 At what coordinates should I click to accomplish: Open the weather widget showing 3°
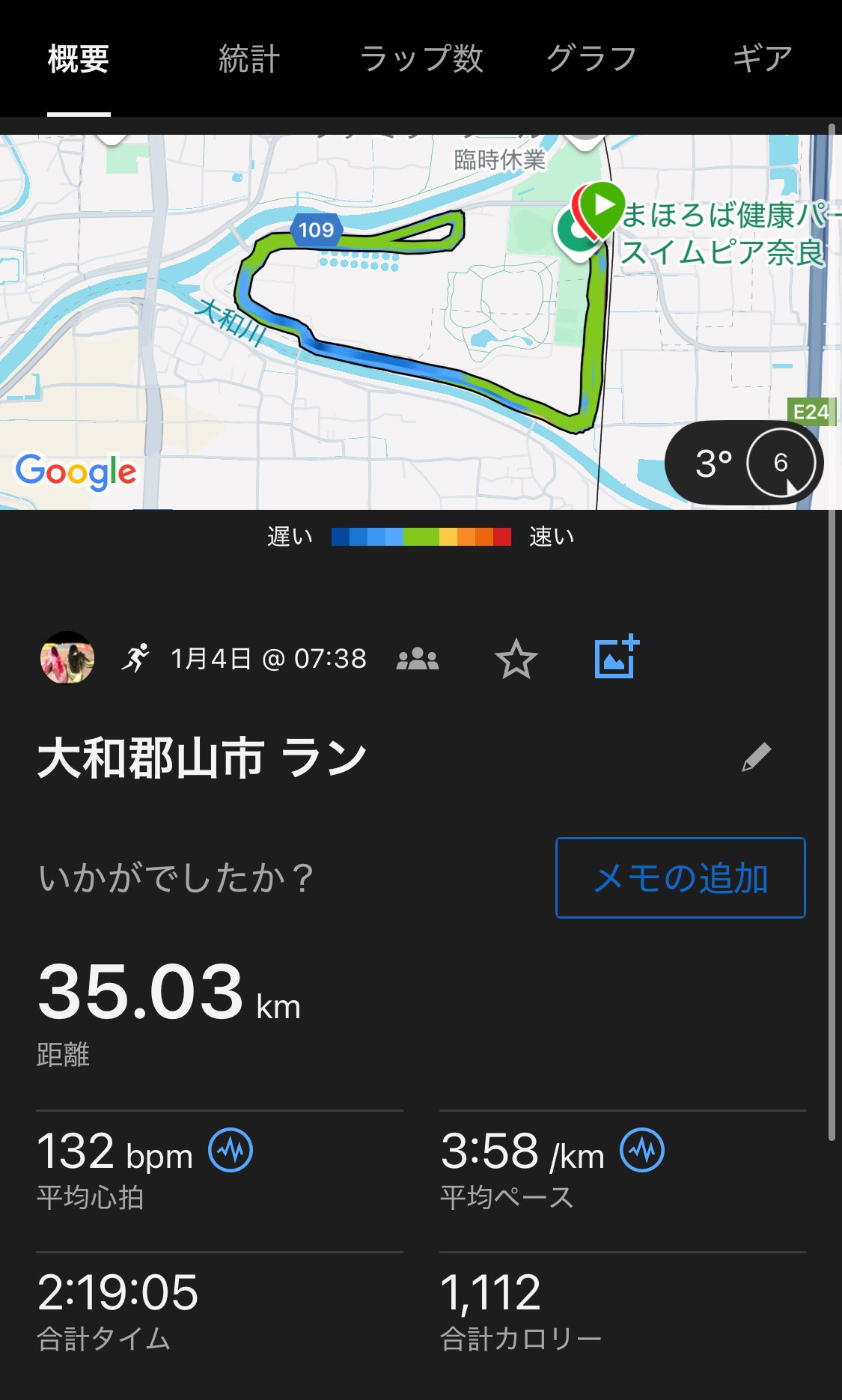click(x=743, y=463)
